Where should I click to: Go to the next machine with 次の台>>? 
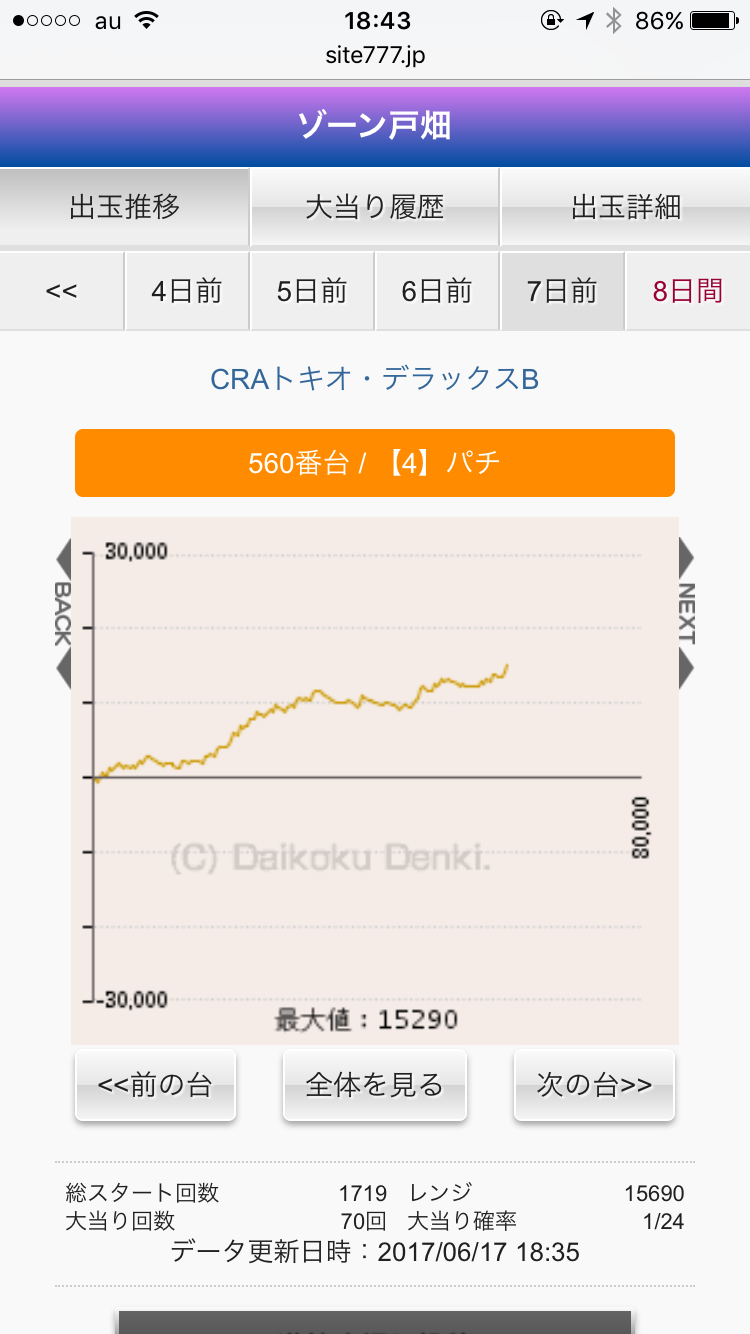coord(594,1085)
